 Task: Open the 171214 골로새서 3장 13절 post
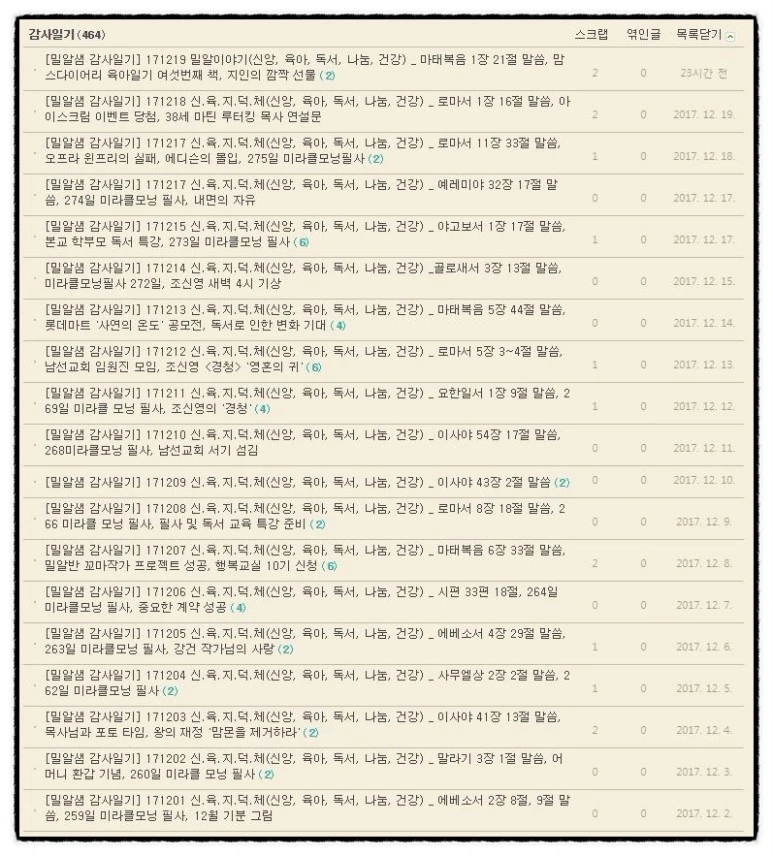303,276
